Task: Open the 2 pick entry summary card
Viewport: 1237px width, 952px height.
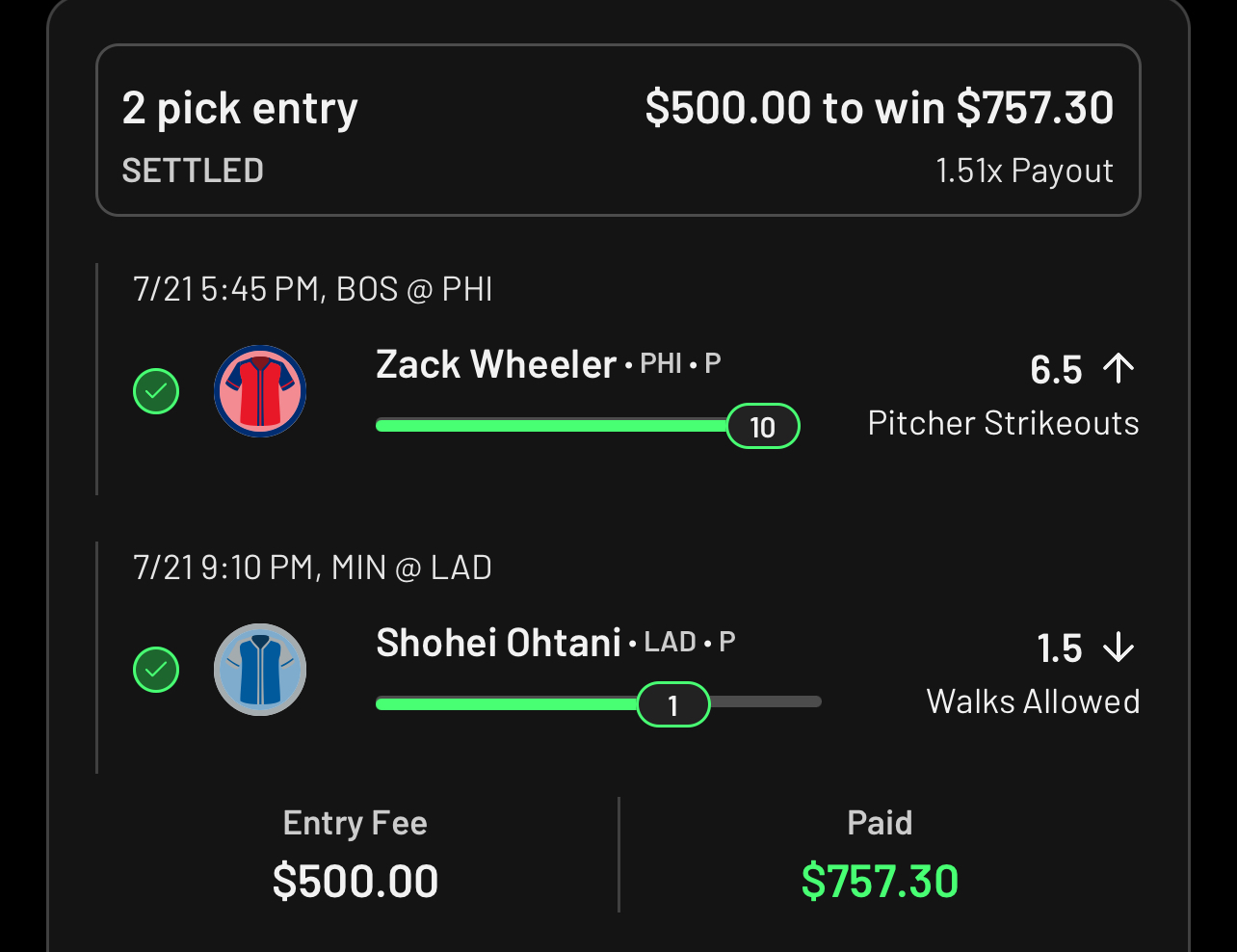Action: (x=617, y=130)
